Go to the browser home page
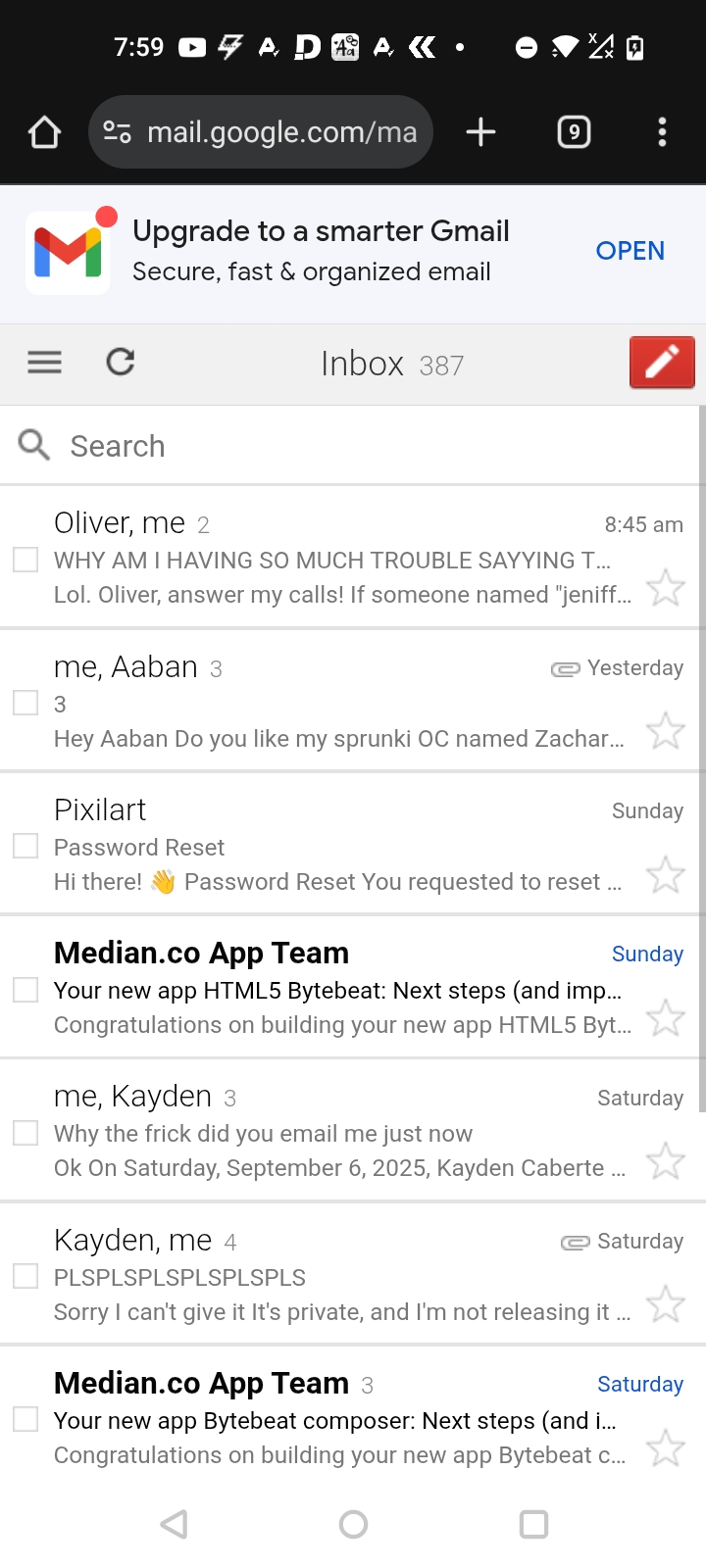The image size is (706, 1568). (44, 132)
